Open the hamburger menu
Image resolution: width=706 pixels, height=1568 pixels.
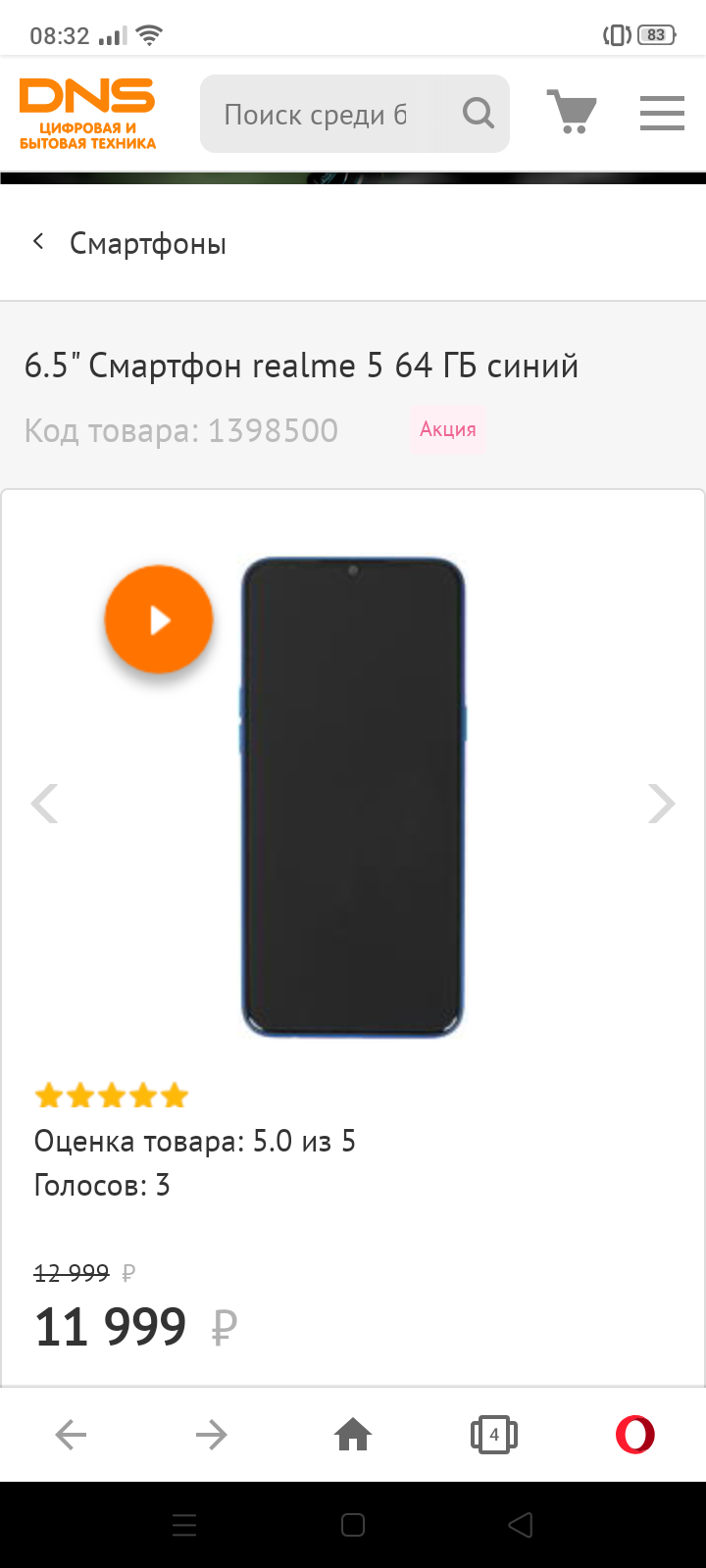click(x=662, y=113)
